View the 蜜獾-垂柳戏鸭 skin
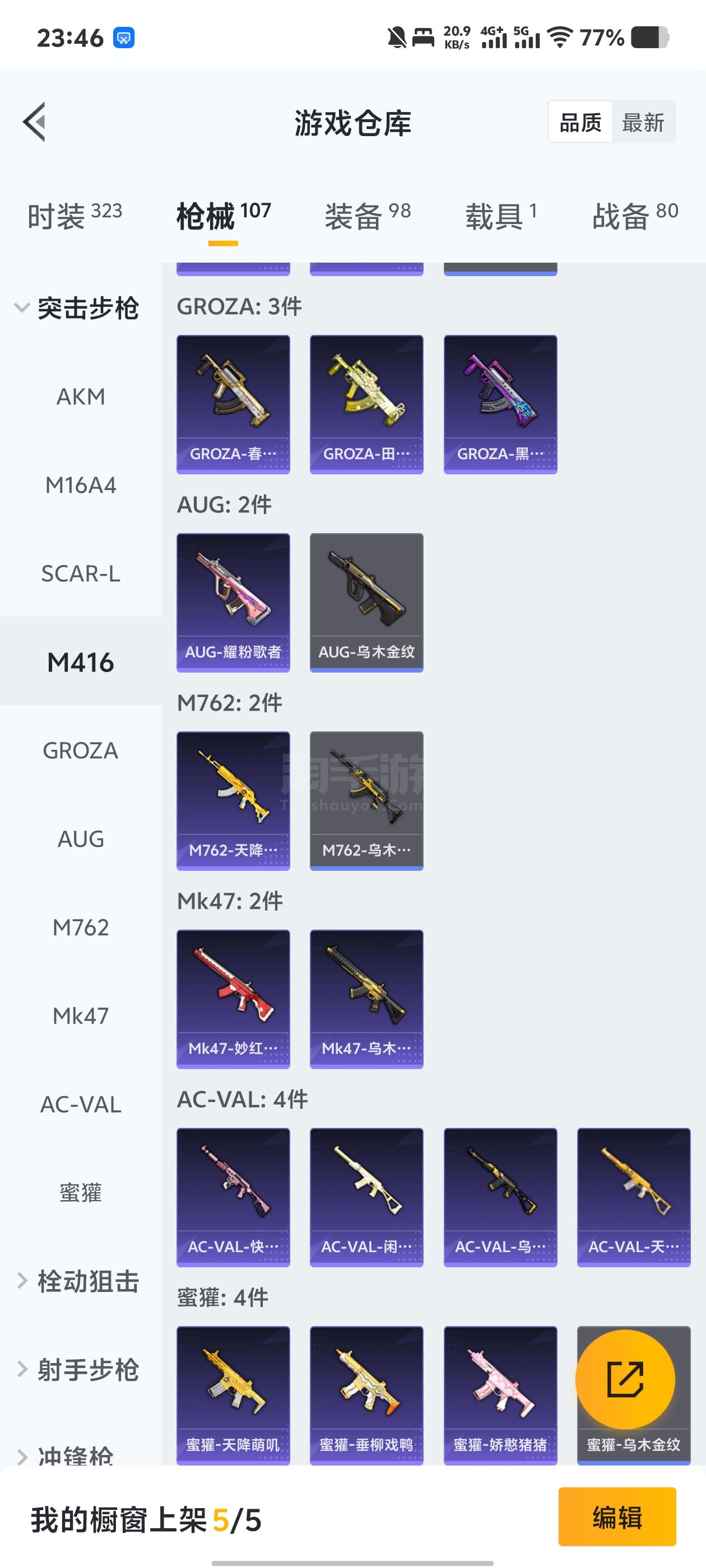The width and height of the screenshot is (706, 1568). (x=366, y=1394)
